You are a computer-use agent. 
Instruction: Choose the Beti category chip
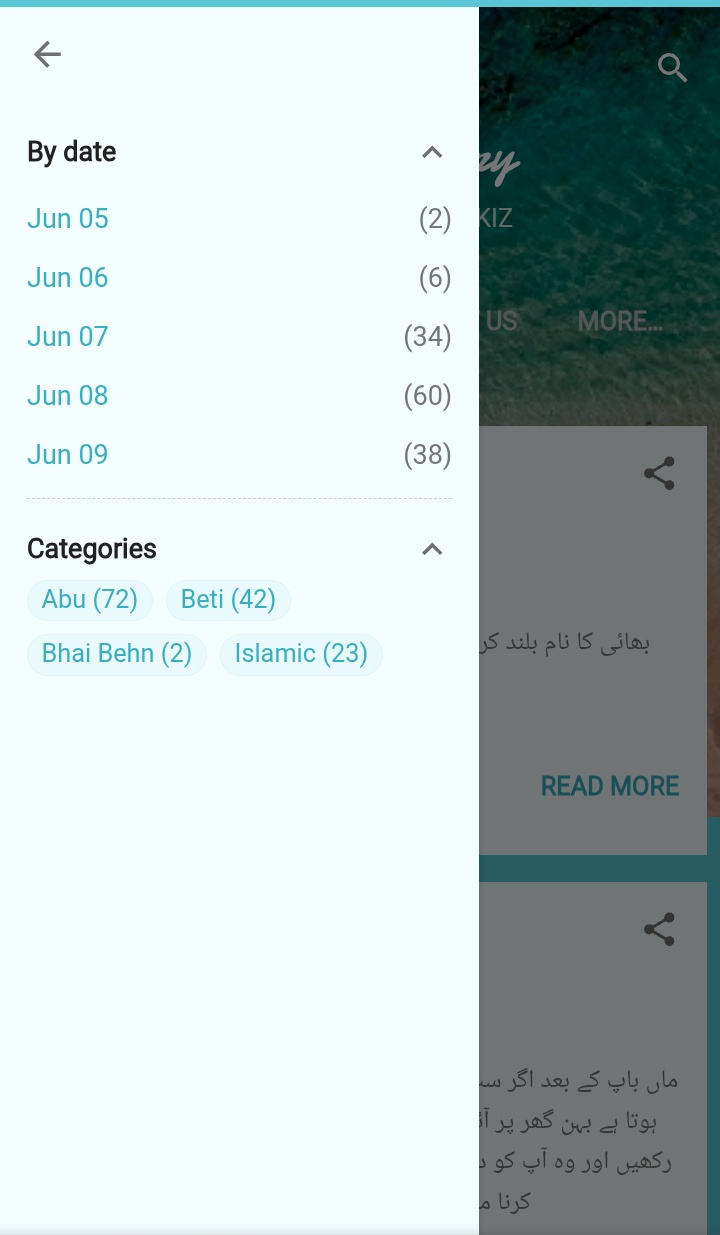(228, 600)
